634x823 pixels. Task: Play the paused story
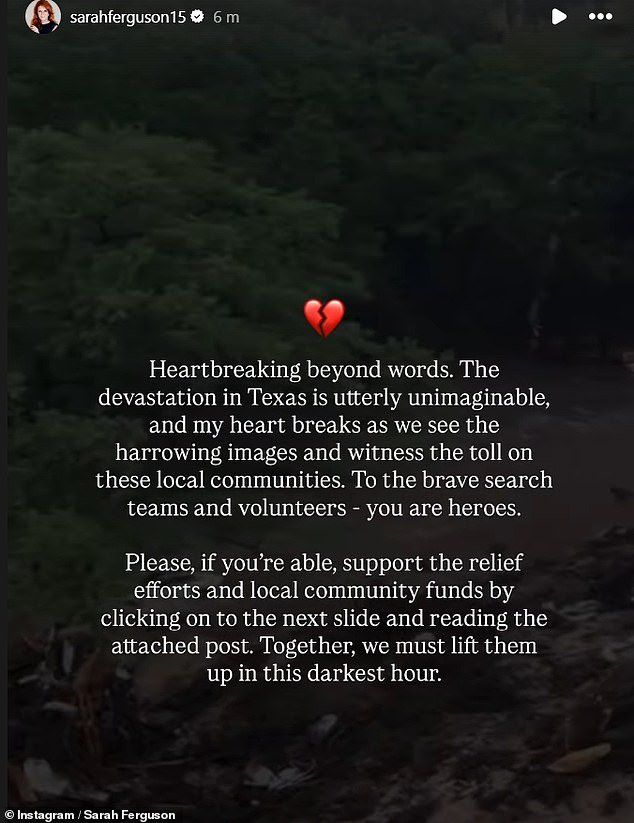559,17
